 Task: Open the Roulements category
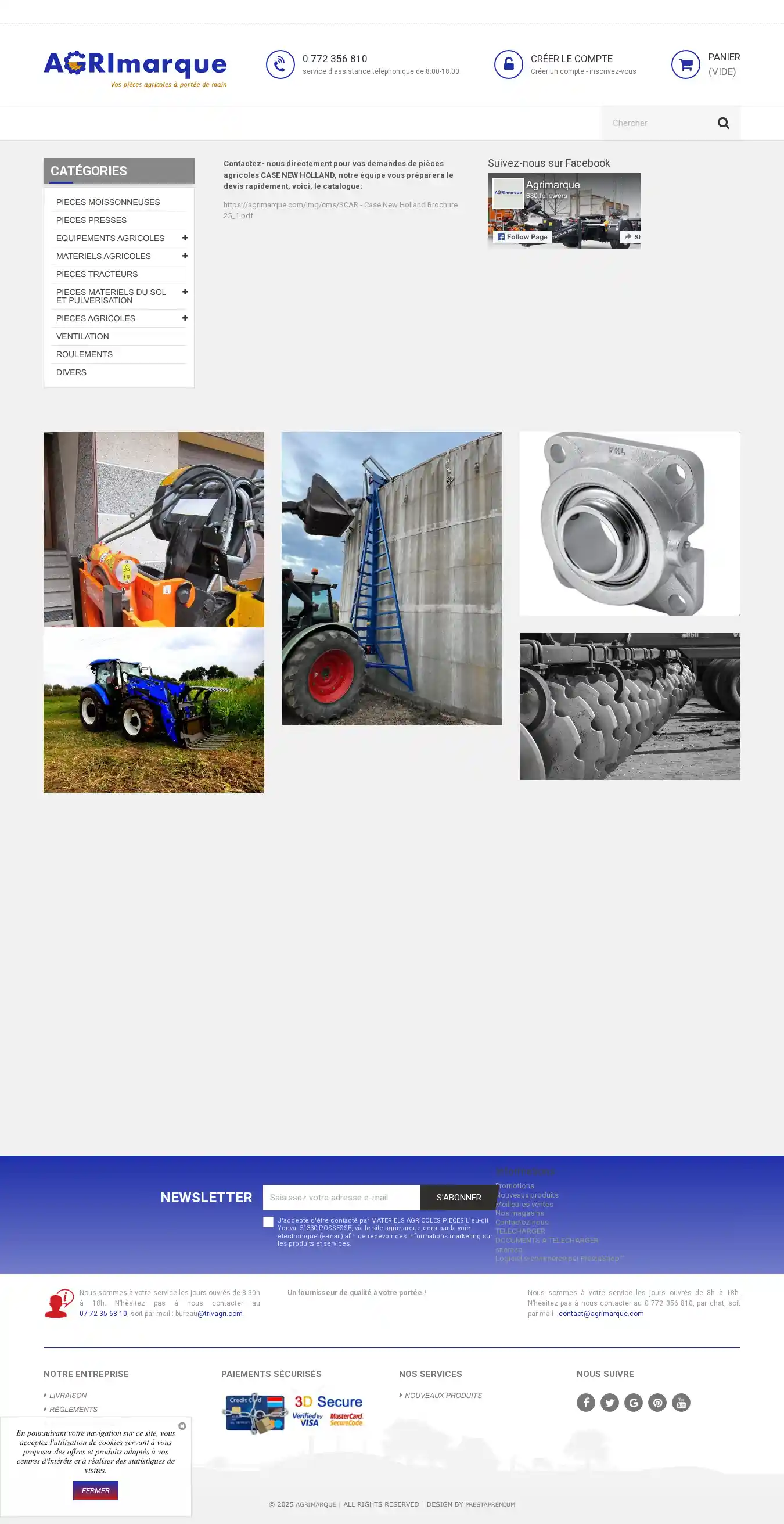tap(84, 354)
